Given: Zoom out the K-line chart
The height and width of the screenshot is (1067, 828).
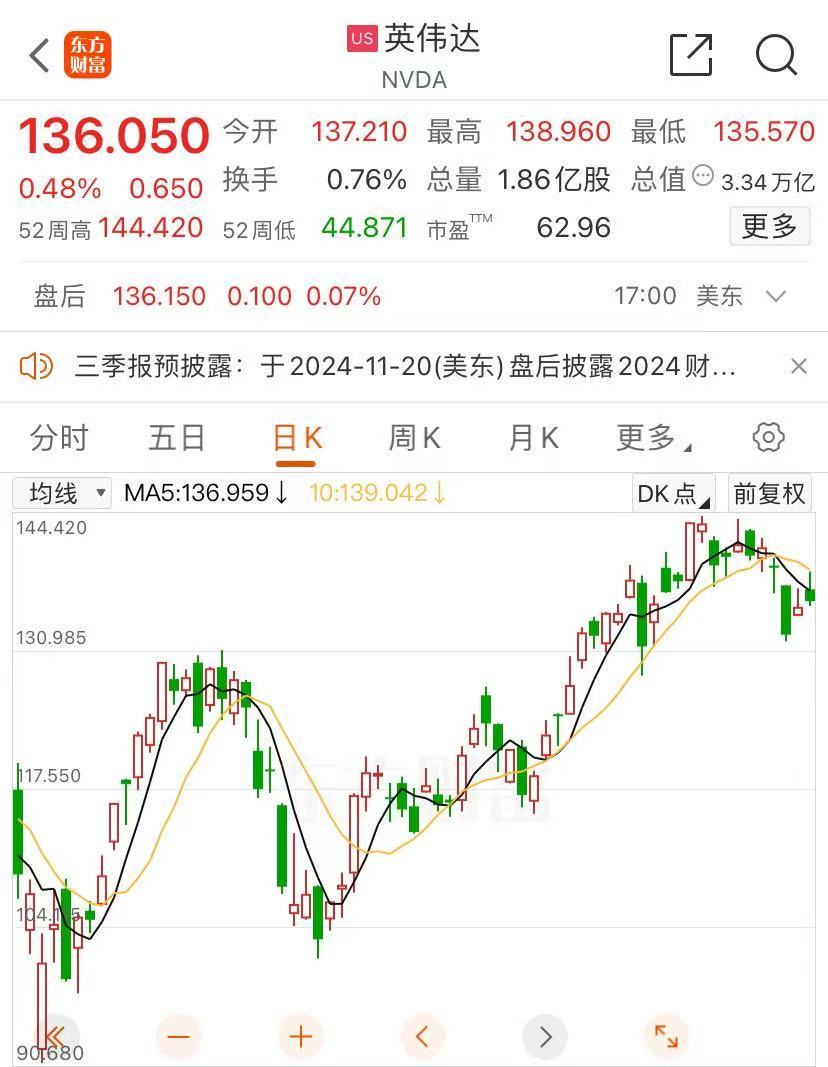Looking at the screenshot, I should (178, 1036).
